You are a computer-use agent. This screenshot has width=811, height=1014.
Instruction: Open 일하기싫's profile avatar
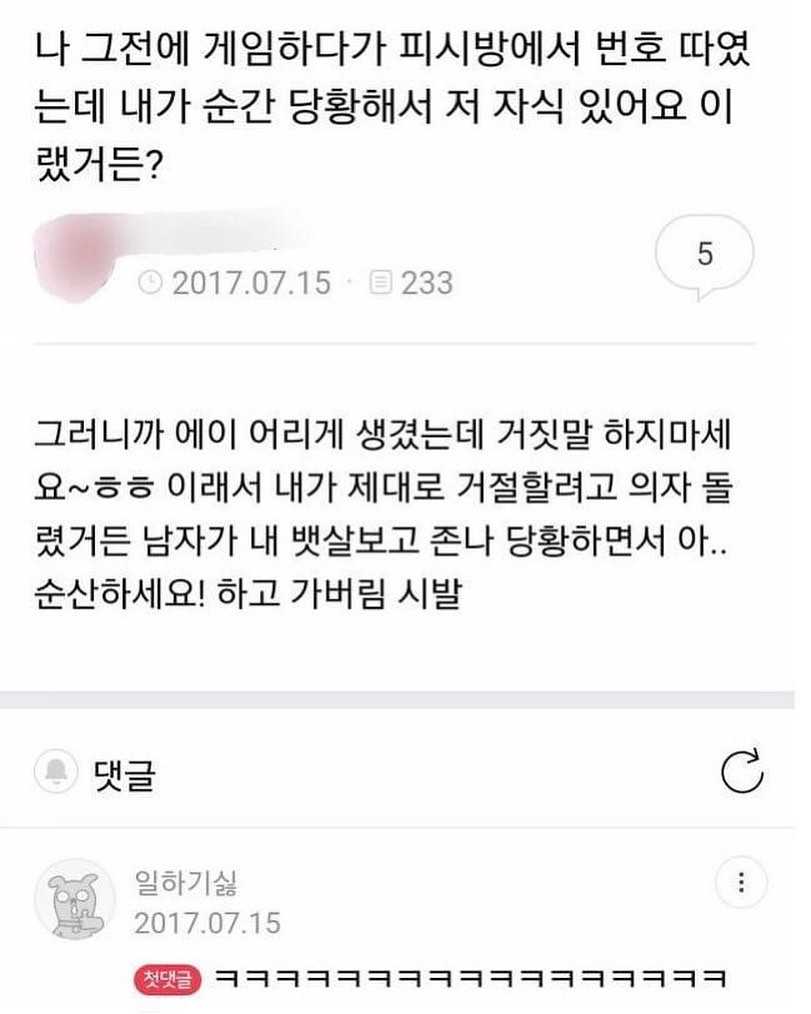click(x=72, y=898)
